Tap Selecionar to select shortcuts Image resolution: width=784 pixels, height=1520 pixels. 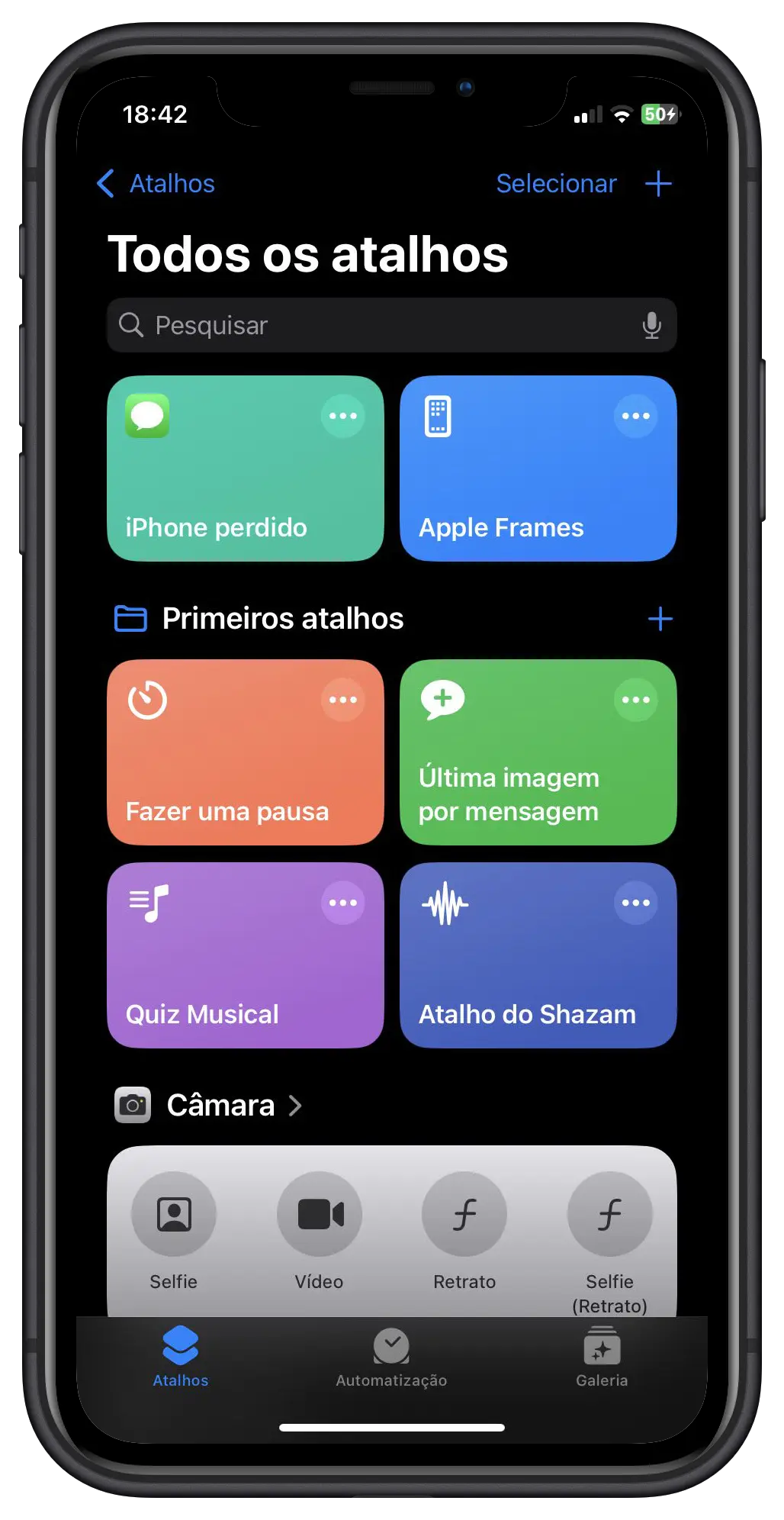[556, 184]
